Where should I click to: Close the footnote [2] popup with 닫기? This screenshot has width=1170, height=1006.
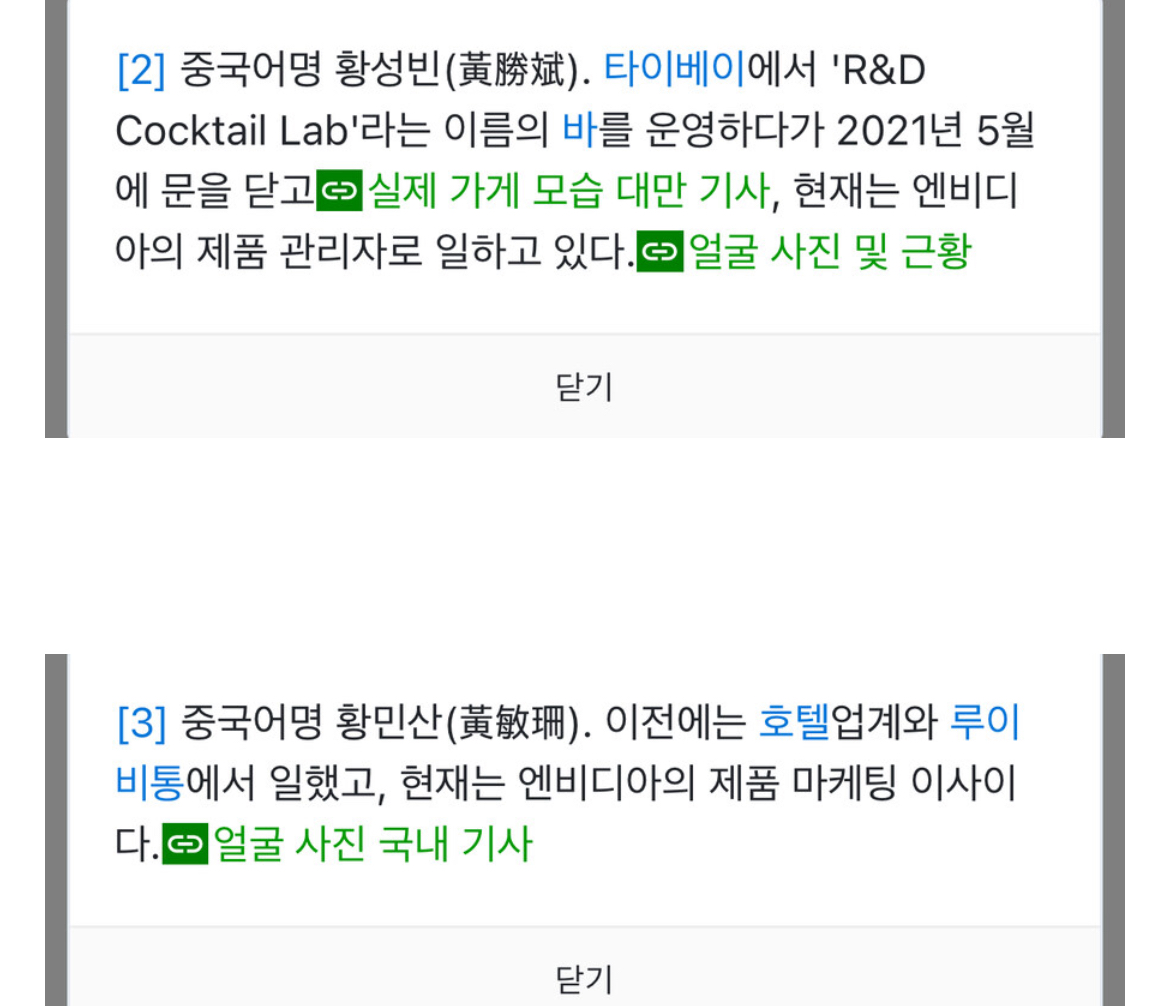tap(584, 386)
